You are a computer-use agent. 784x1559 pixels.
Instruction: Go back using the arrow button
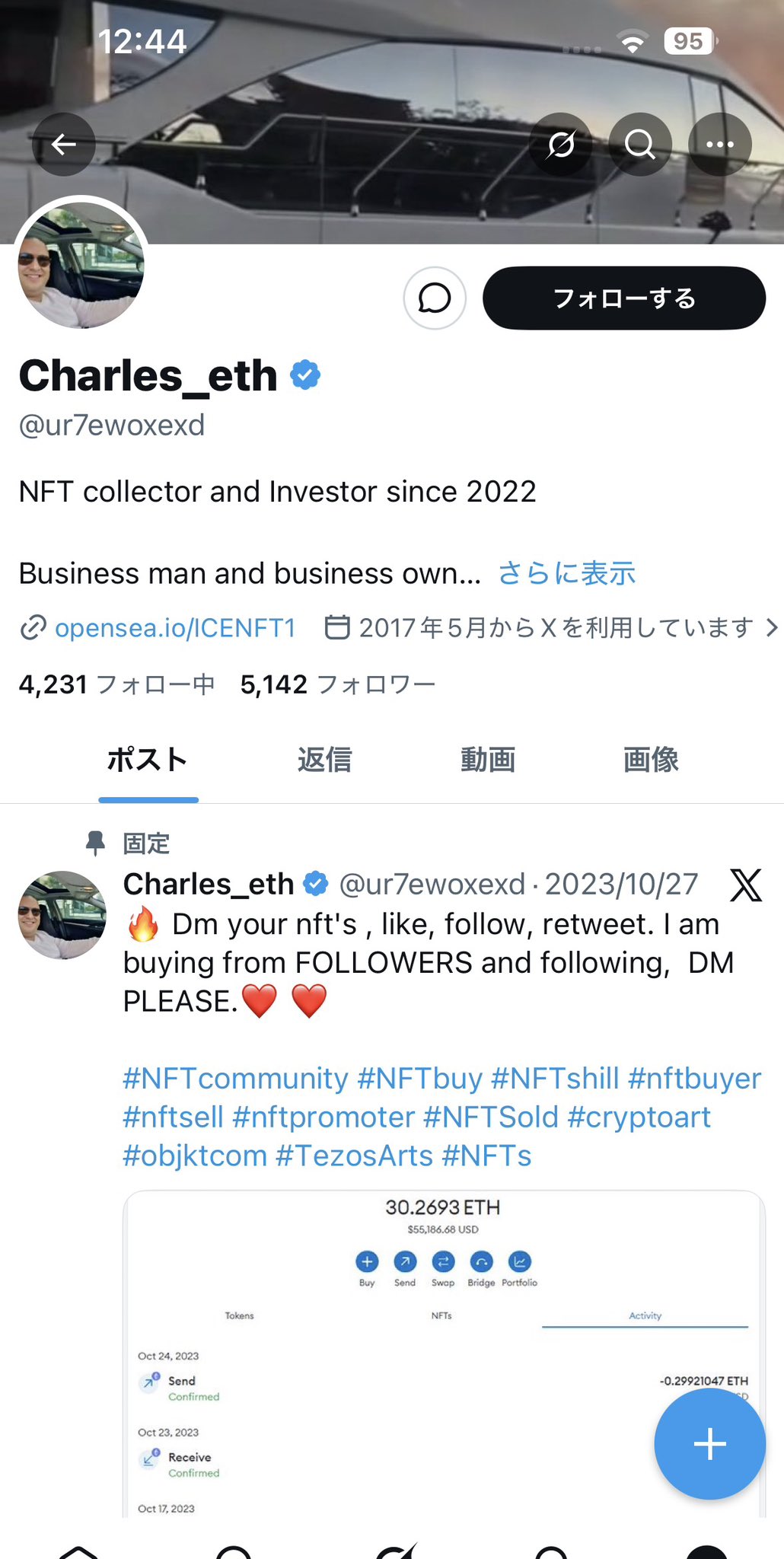click(64, 144)
